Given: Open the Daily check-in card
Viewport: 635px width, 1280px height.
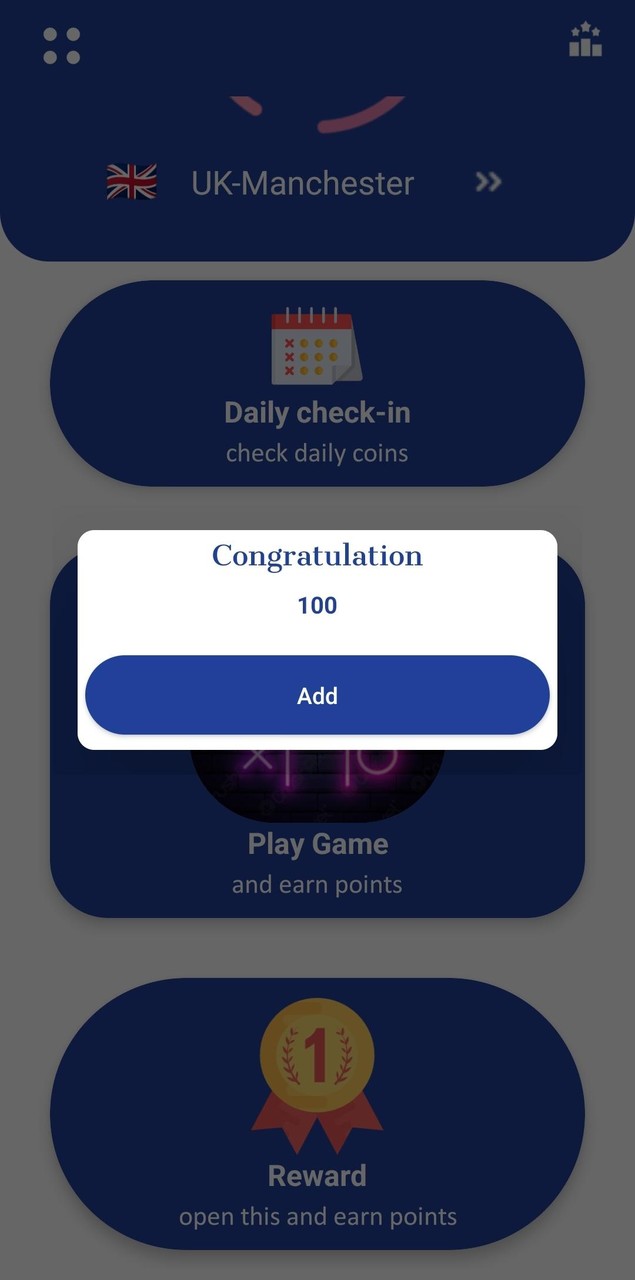Looking at the screenshot, I should click(317, 384).
